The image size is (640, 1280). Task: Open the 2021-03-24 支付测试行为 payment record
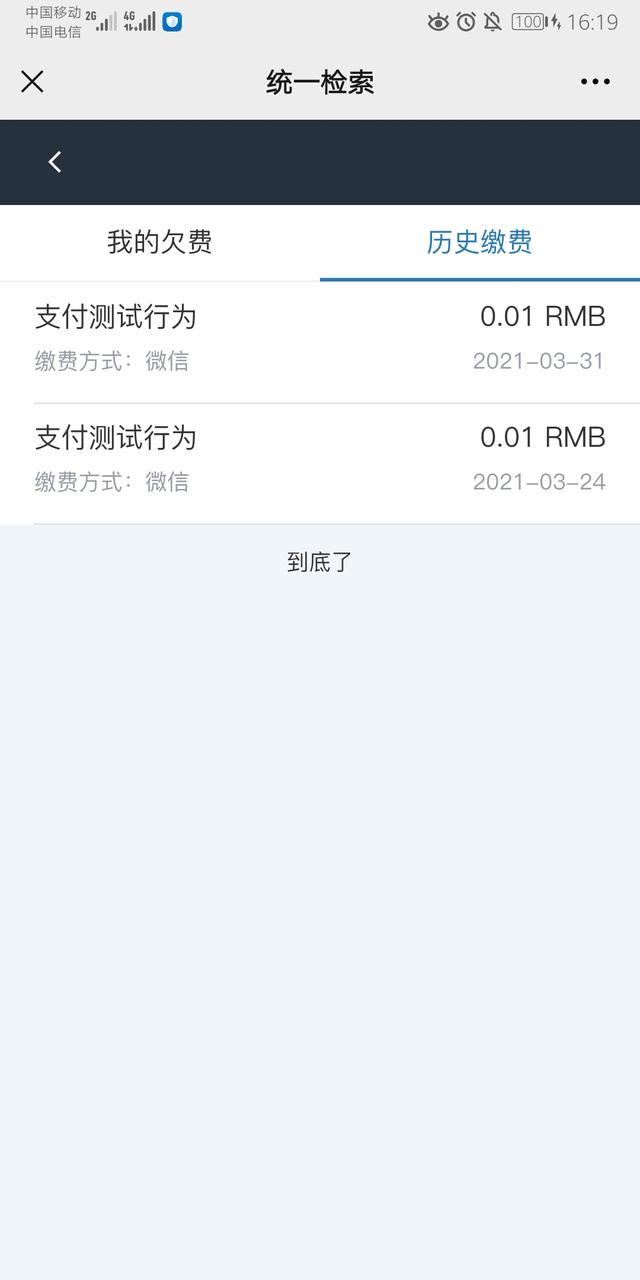pos(320,460)
